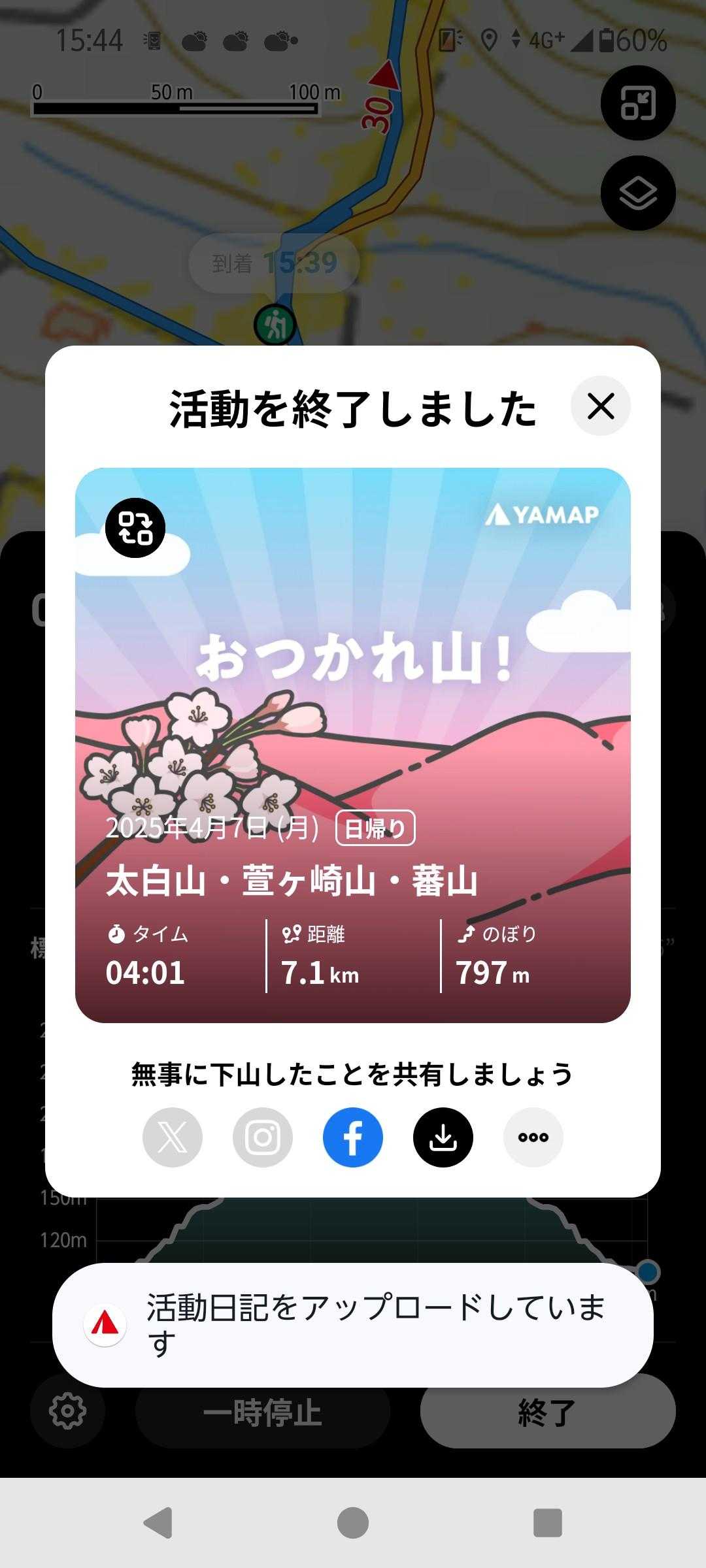
Task: Open the map layers button
Action: click(638, 193)
